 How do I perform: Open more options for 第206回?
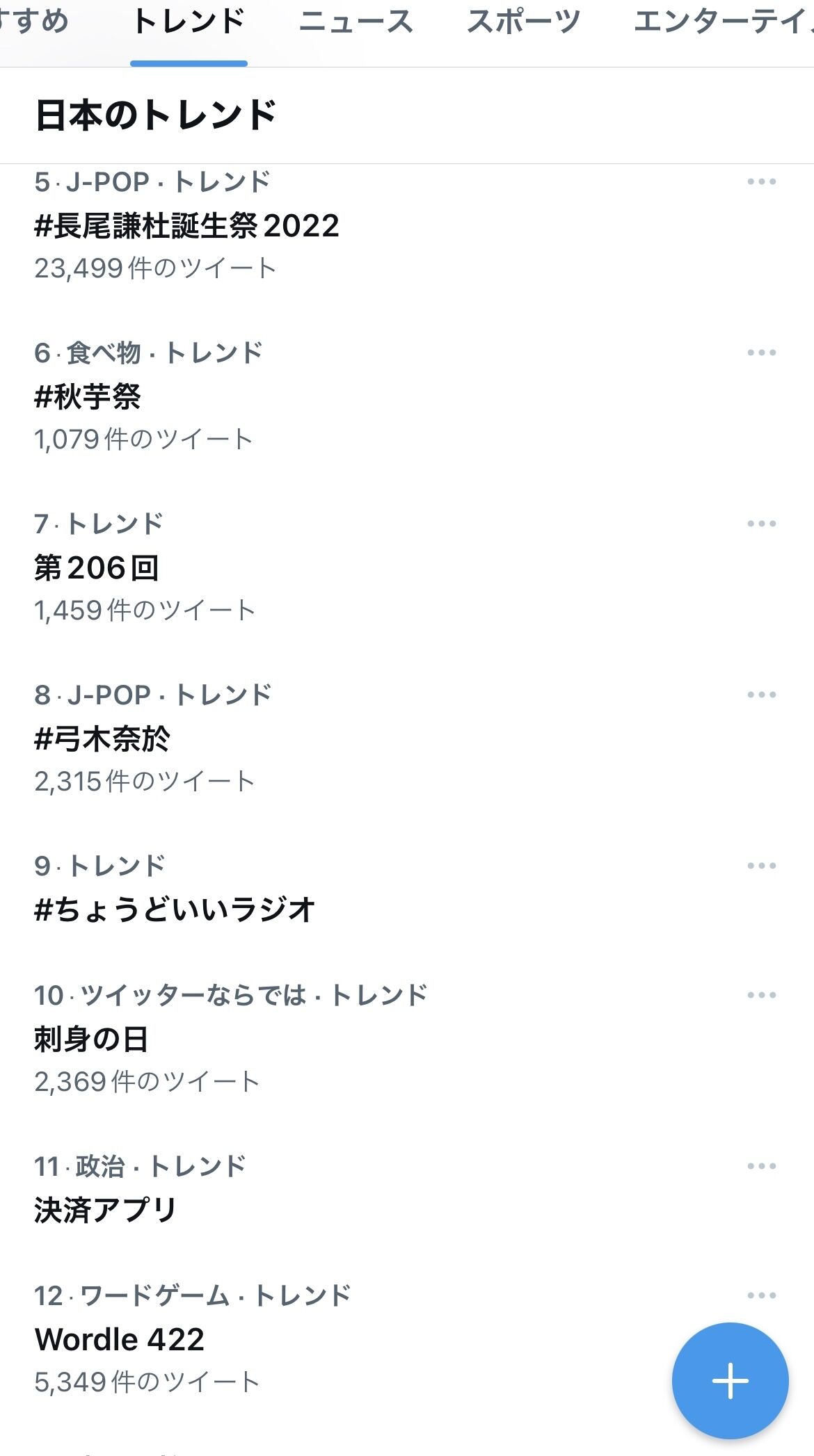761,524
